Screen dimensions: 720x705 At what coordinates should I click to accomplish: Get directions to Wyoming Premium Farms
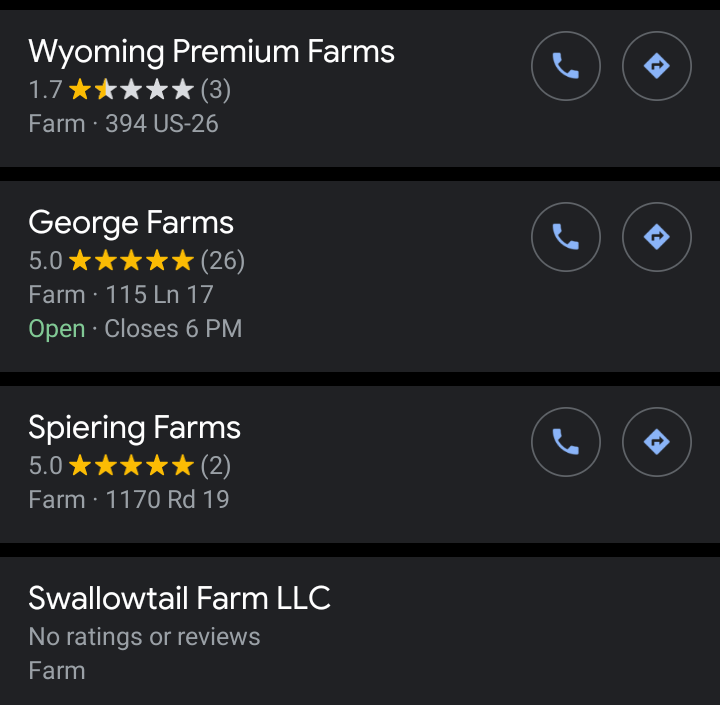tap(656, 67)
